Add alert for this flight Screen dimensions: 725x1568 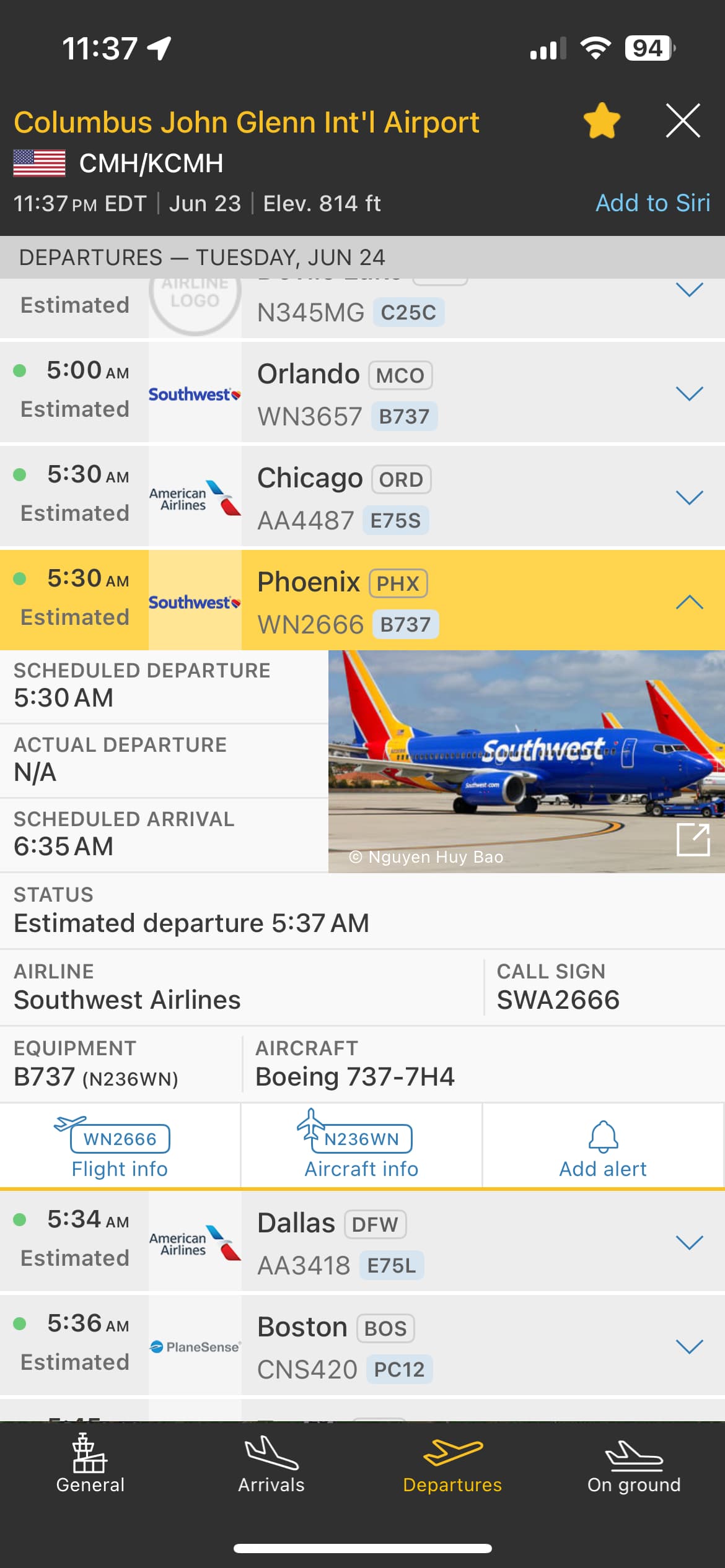(603, 1146)
